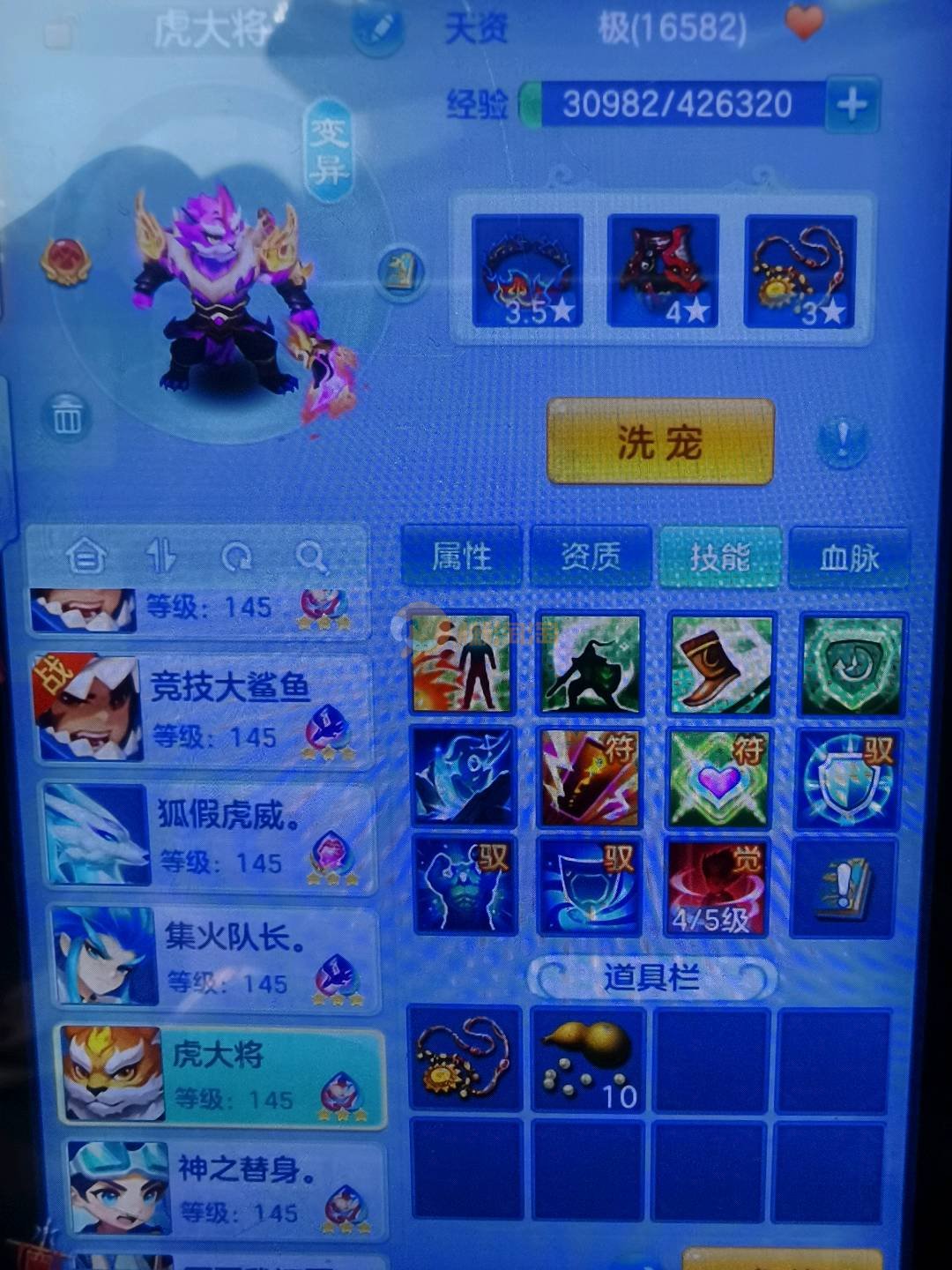Open the 血脉 tab
Screen dimensions: 952x1270
848,557
